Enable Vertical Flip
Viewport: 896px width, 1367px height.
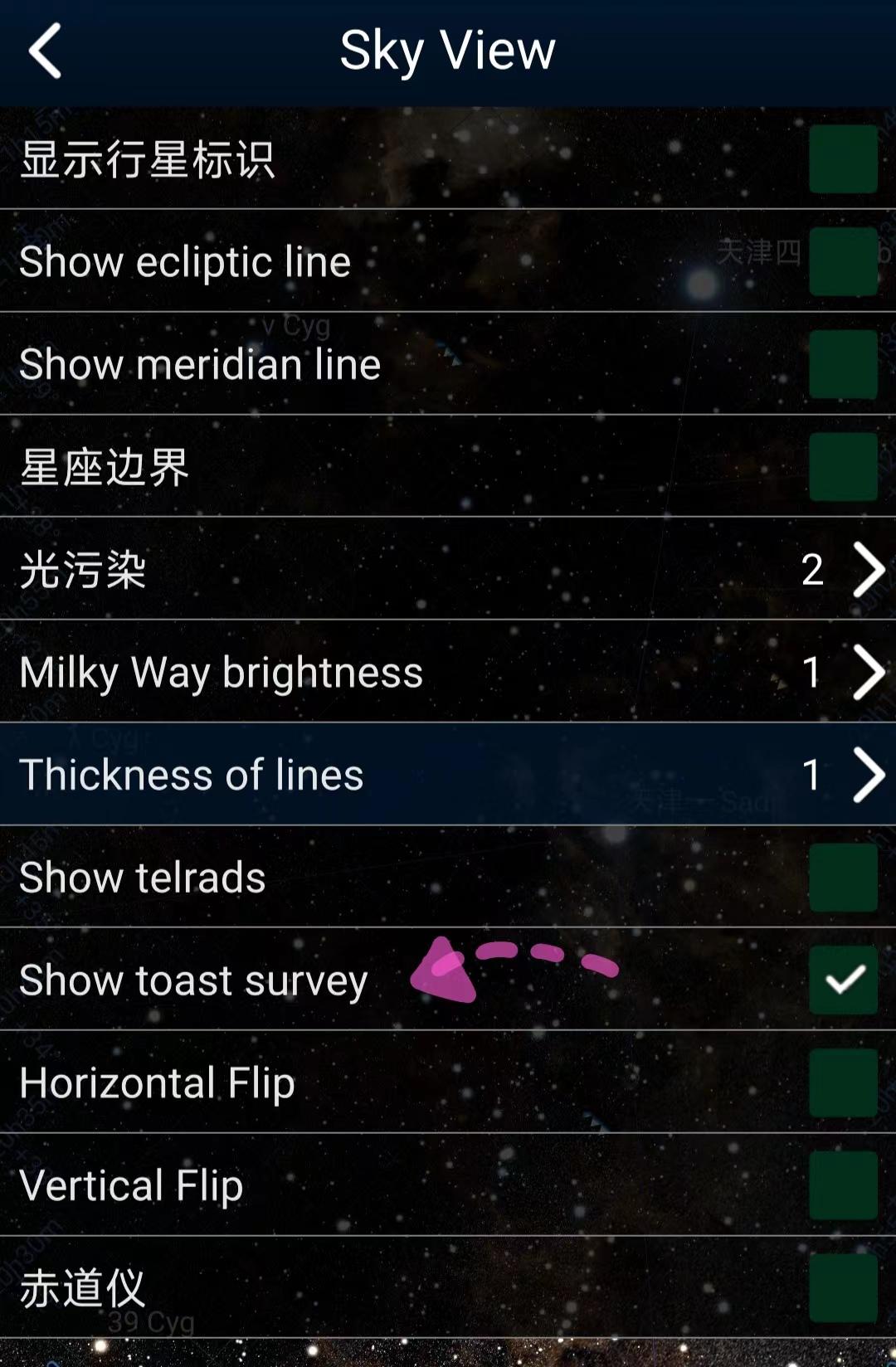[x=843, y=1185]
